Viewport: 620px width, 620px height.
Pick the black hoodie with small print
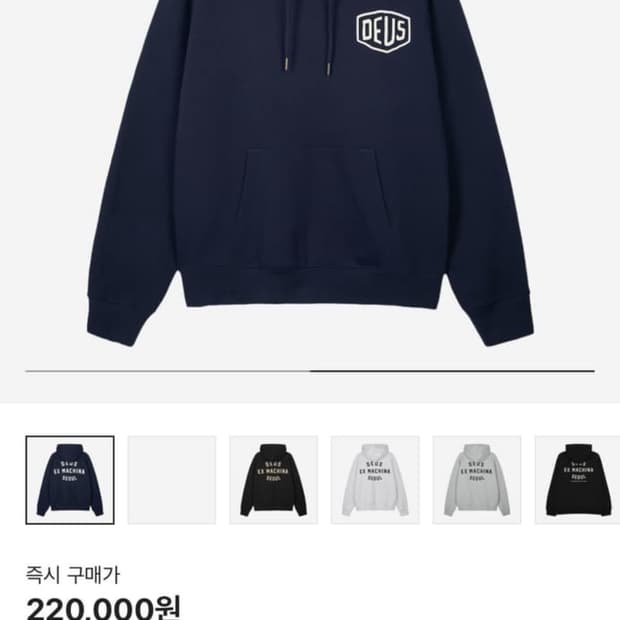click(x=578, y=480)
